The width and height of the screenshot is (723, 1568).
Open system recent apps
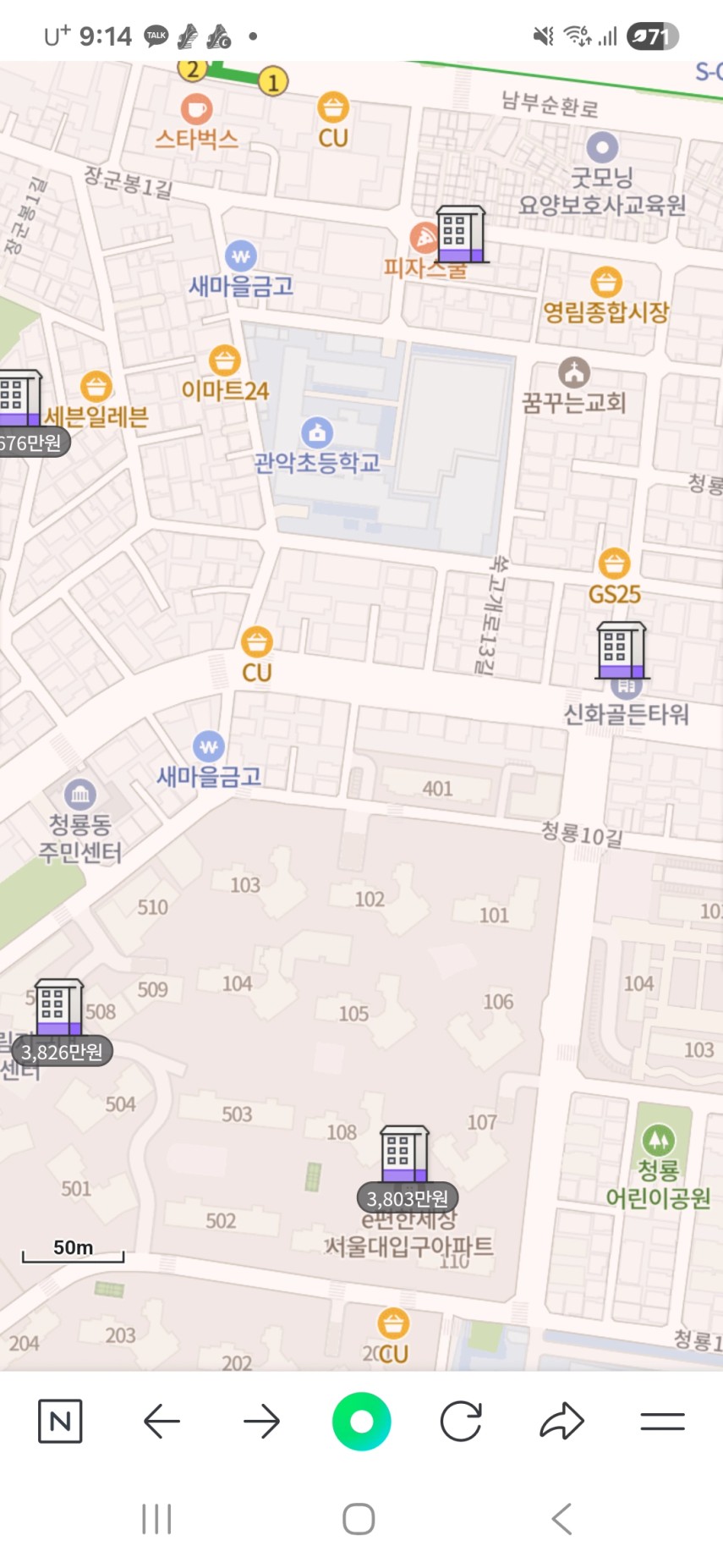[x=156, y=1519]
